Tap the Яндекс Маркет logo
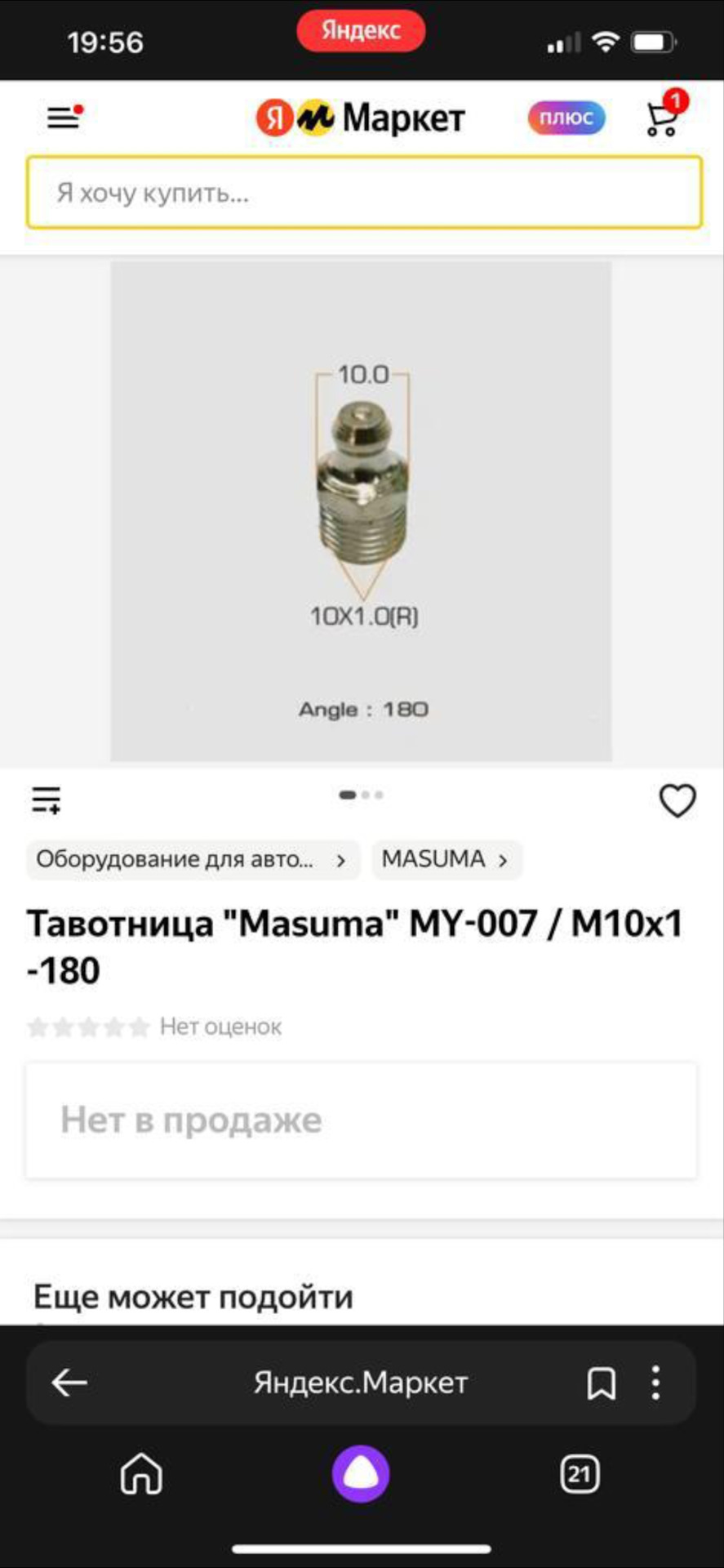The height and width of the screenshot is (1568, 724). tap(360, 118)
